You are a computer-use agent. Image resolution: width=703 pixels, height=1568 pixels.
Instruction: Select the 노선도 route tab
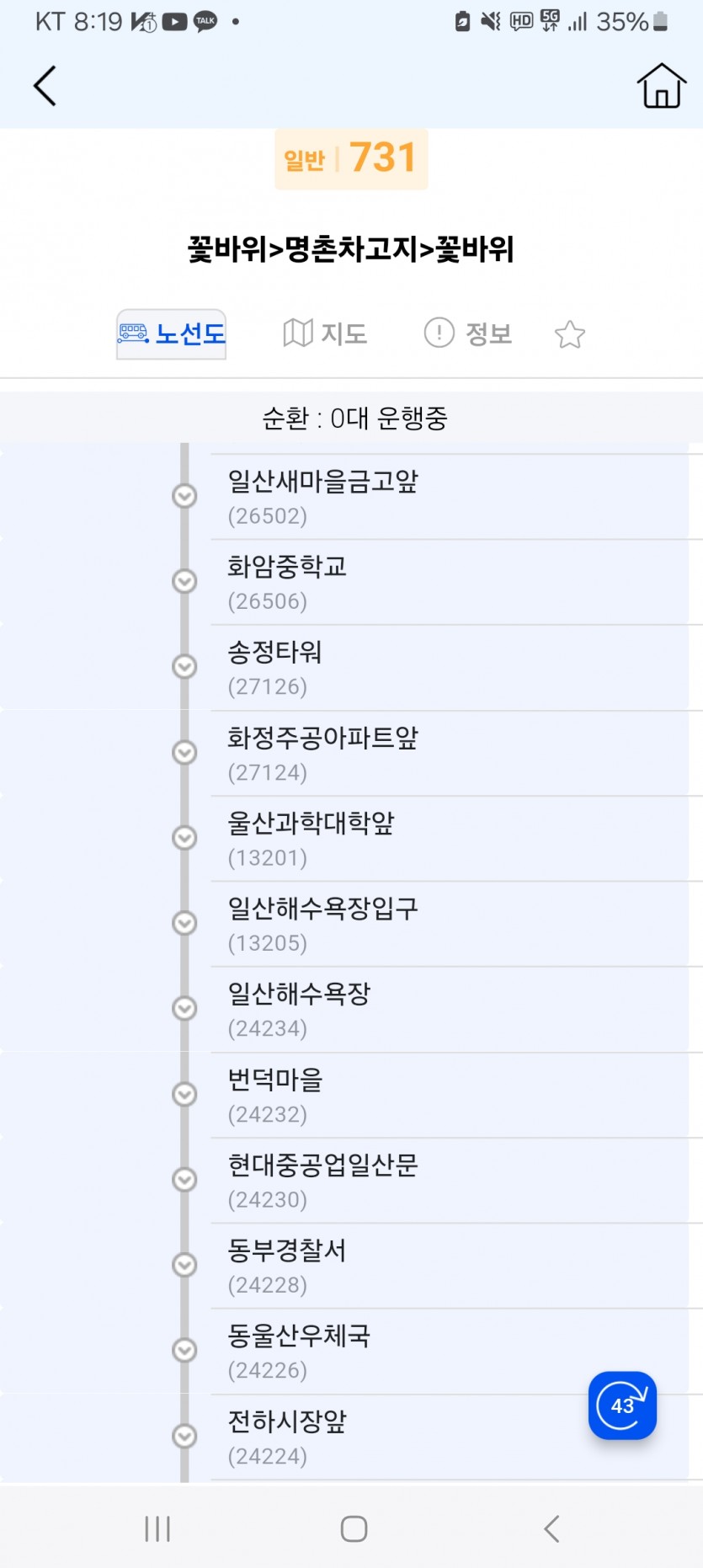tap(172, 334)
